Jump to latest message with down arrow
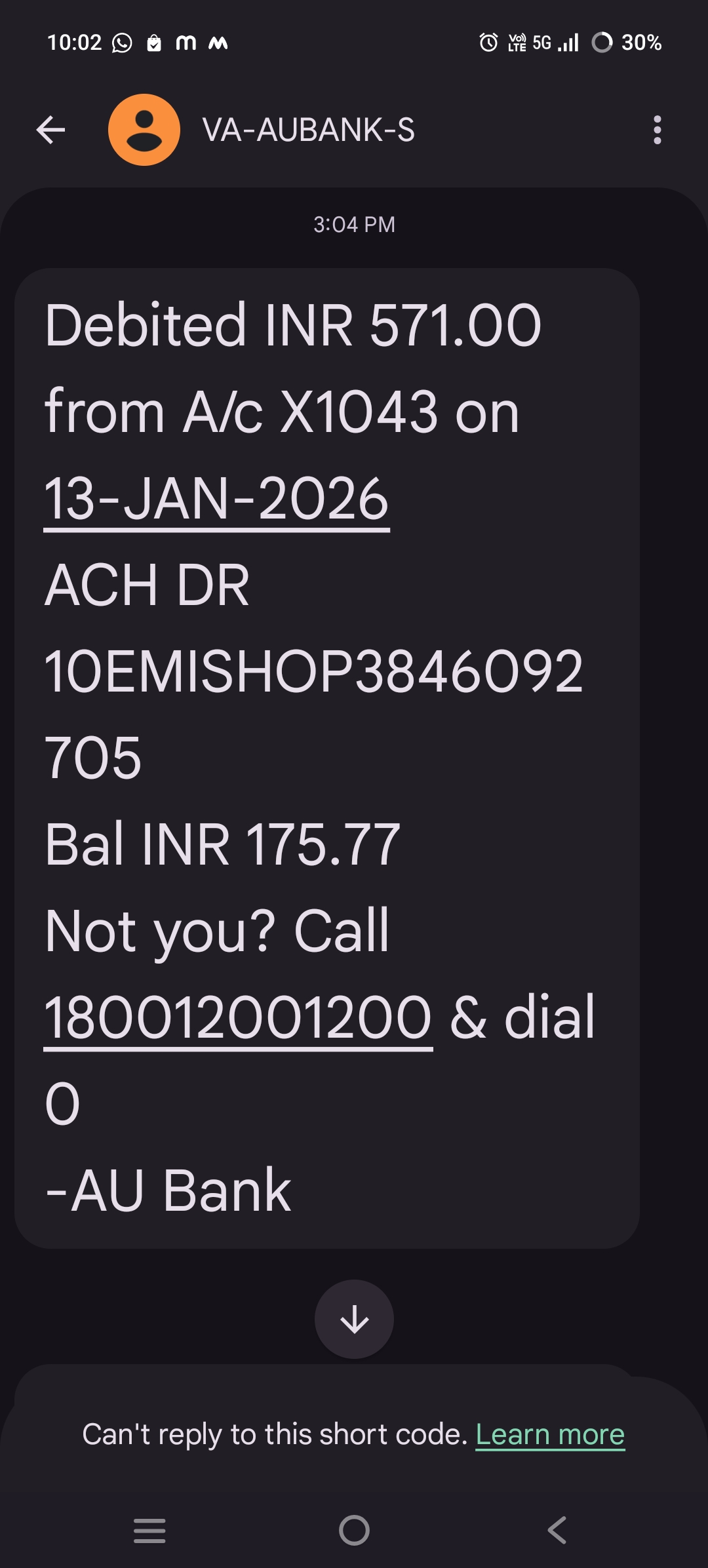708x1568 pixels. click(x=354, y=1319)
